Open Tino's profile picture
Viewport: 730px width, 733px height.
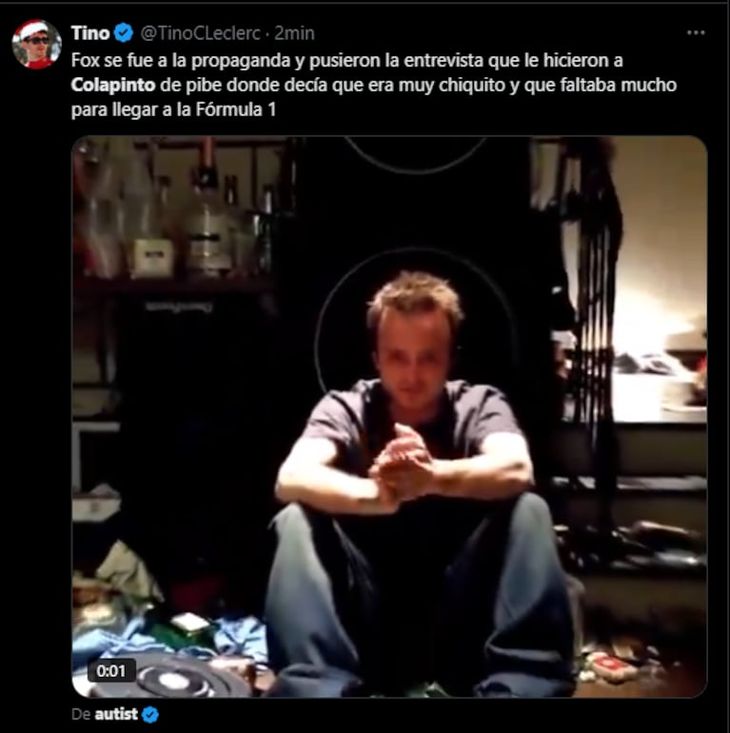(x=36, y=44)
